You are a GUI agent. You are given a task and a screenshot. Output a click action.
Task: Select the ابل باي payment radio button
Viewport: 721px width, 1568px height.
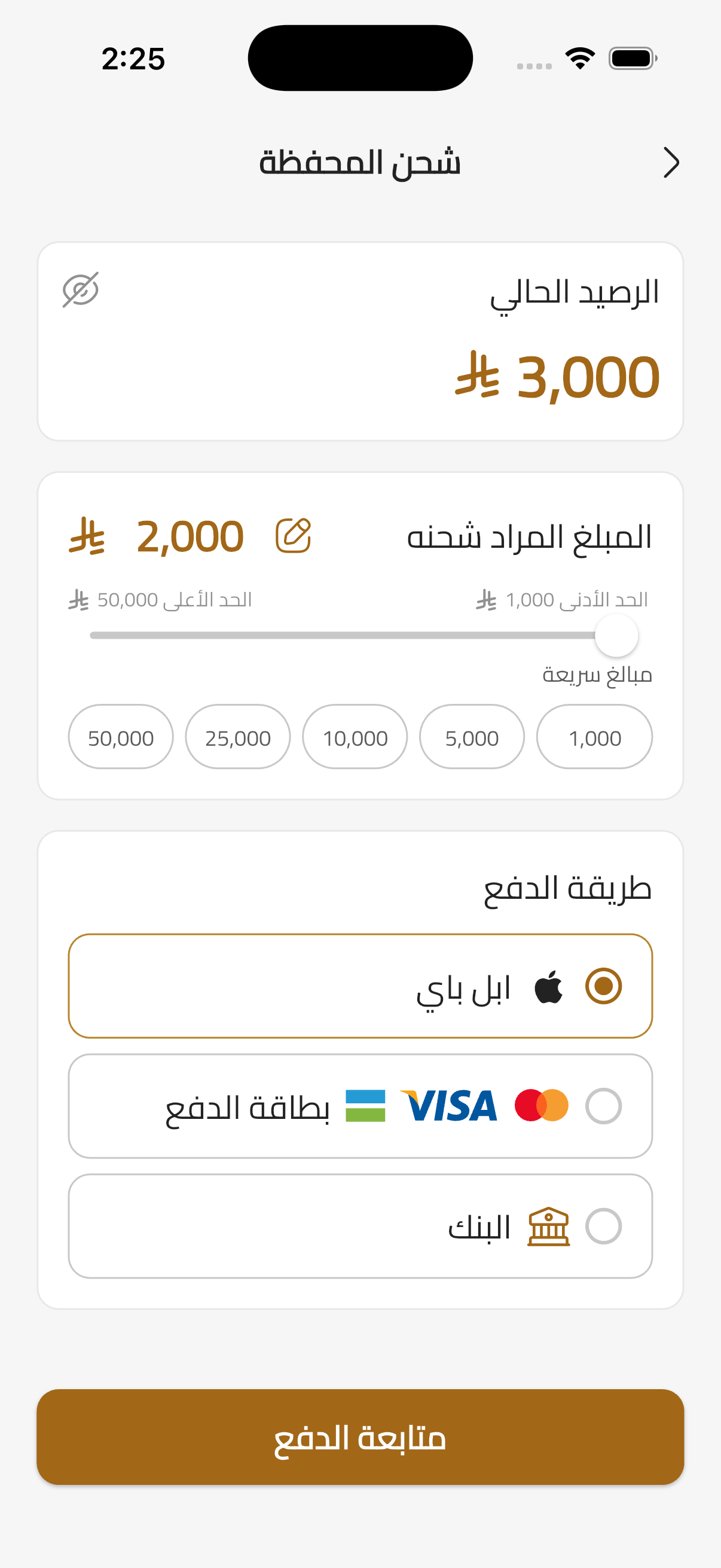tap(604, 986)
